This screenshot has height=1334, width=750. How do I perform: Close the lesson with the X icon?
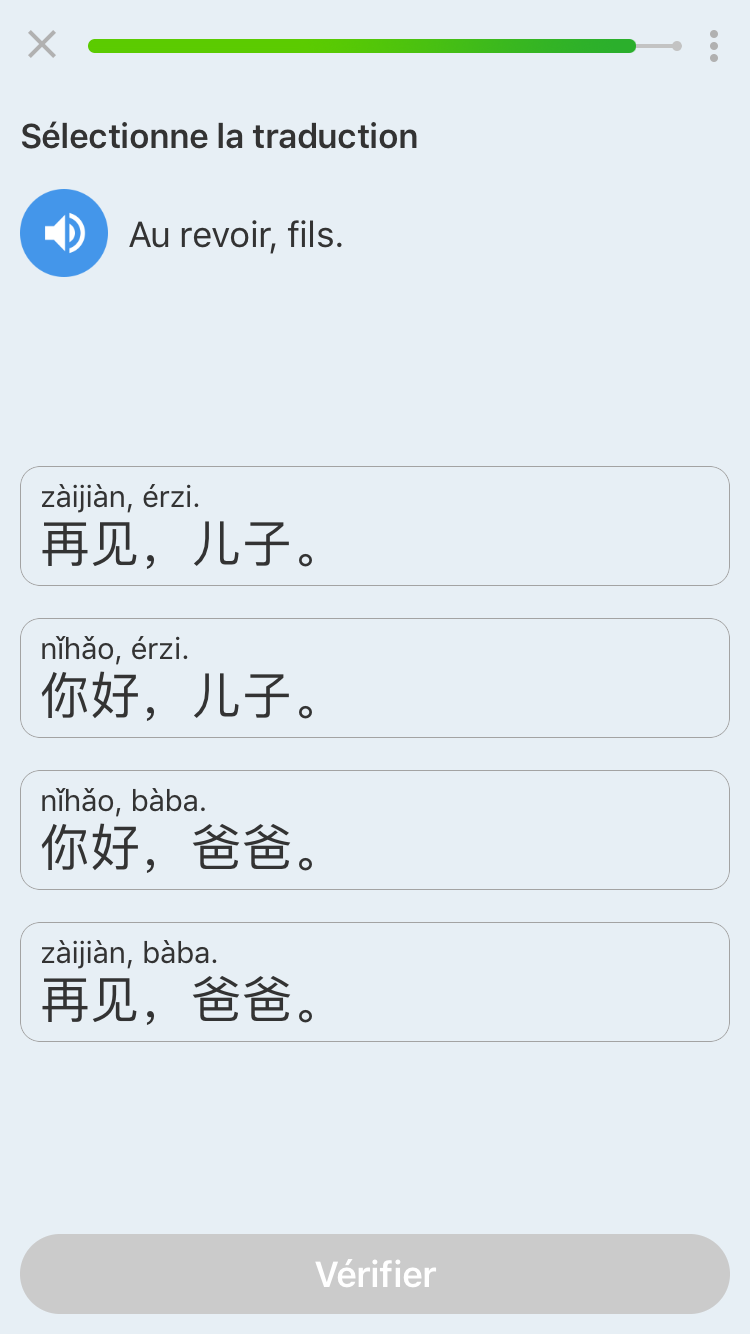(x=42, y=45)
